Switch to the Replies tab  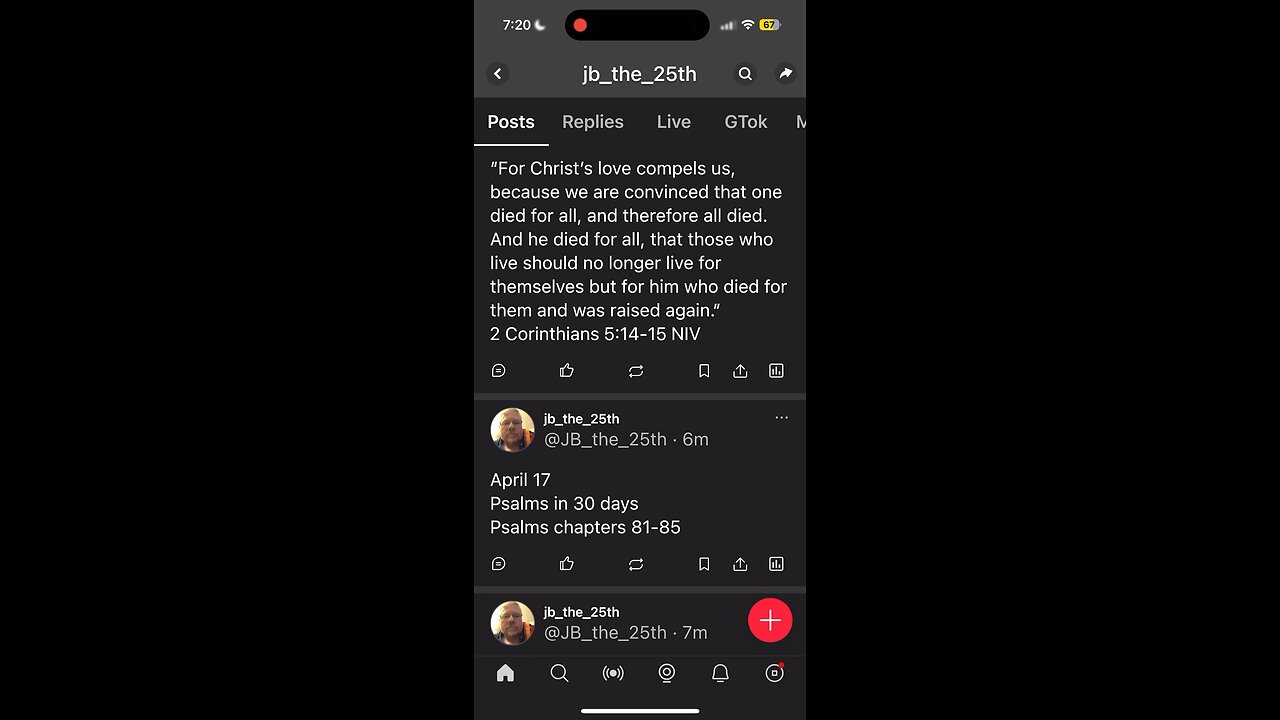click(592, 122)
